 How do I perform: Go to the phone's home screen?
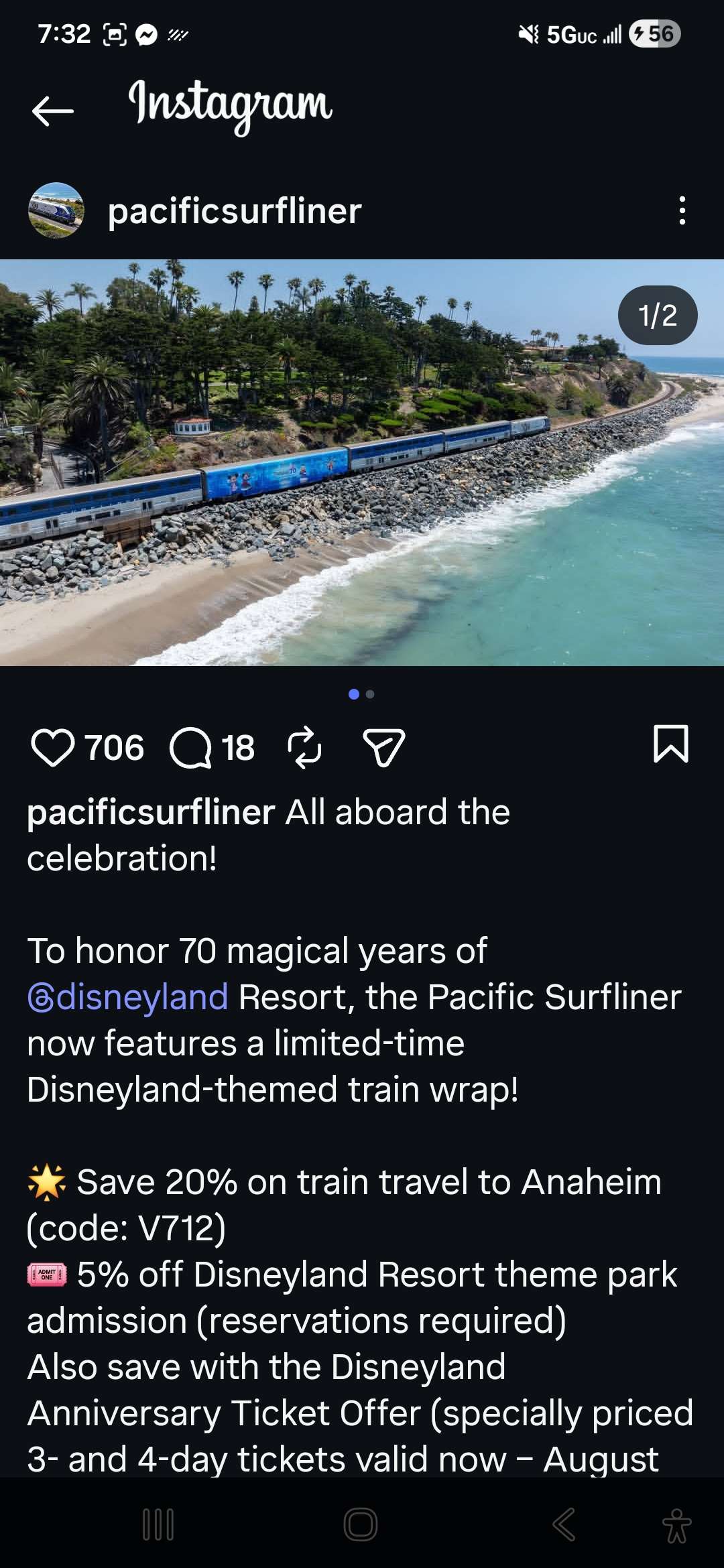[361, 1524]
